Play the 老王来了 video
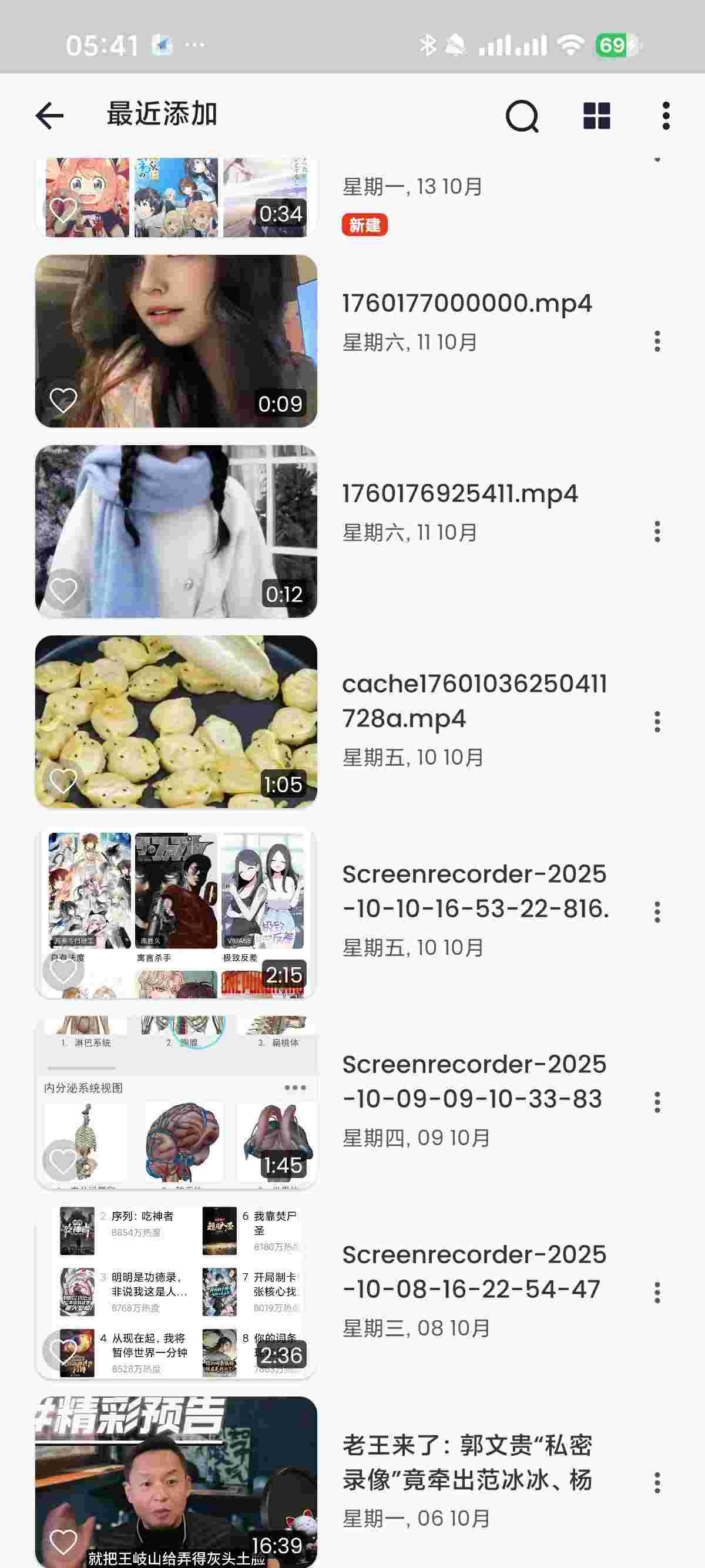Viewport: 705px width, 1568px height. click(x=176, y=1482)
